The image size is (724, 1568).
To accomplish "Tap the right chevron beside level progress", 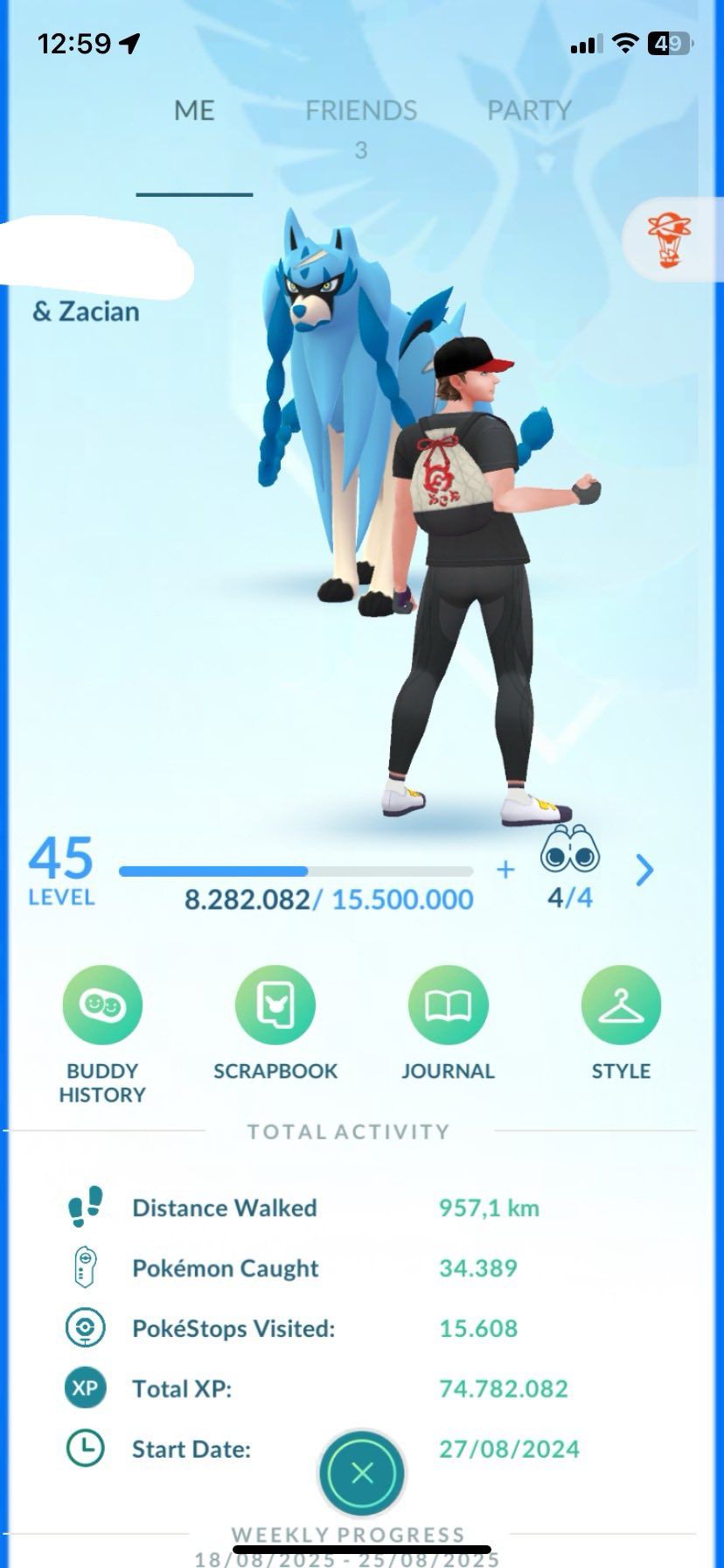I will (x=644, y=870).
